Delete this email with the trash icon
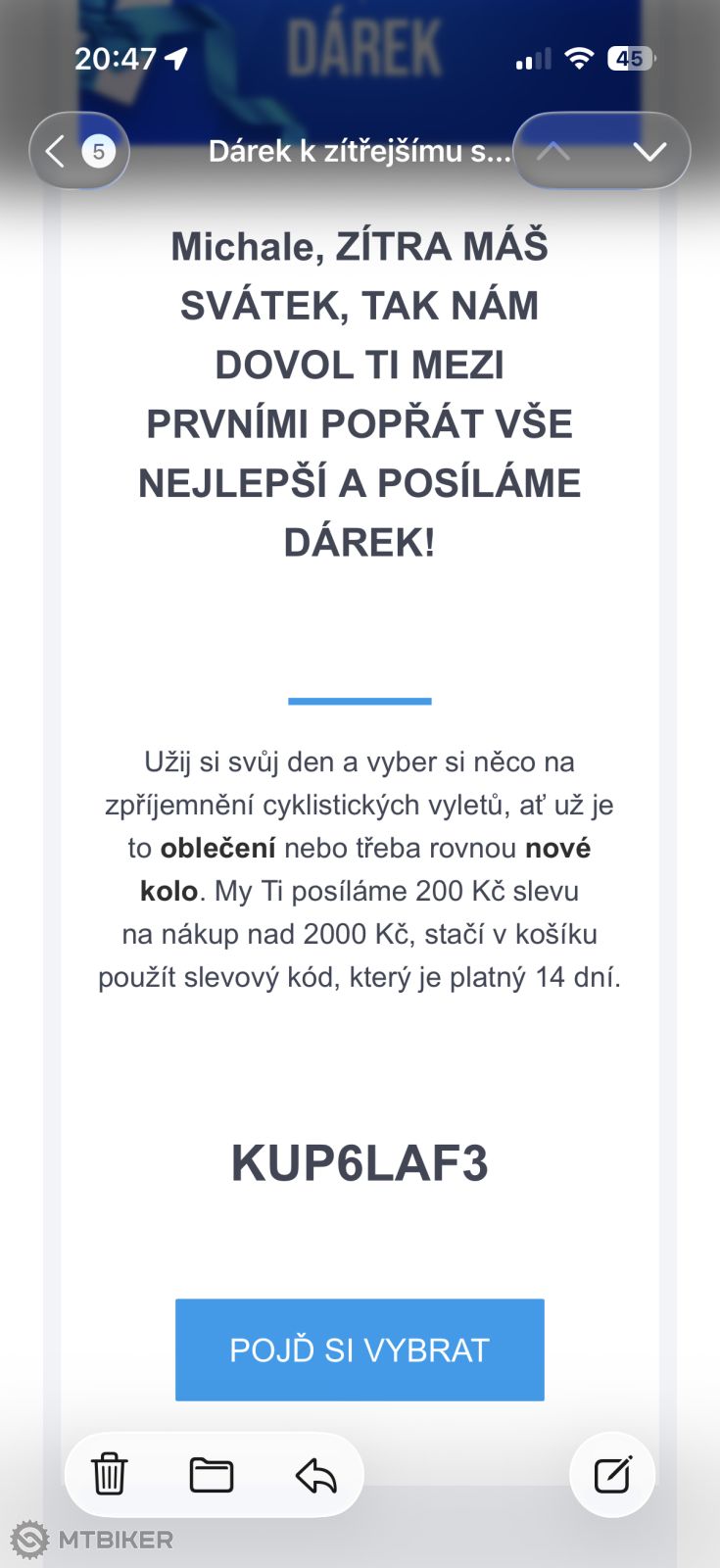This screenshot has width=720, height=1568. pyautogui.click(x=110, y=1474)
